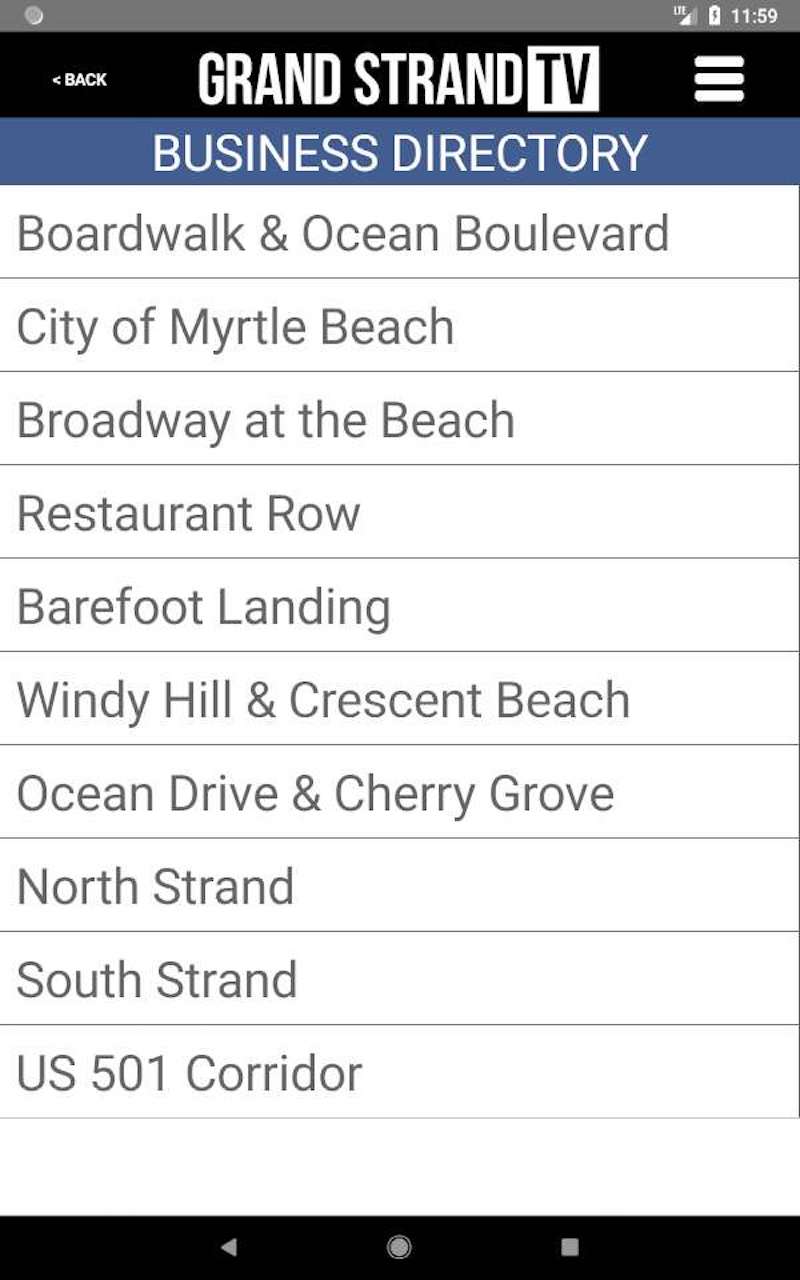Select Boardwalk & Ocean Boulevard

coord(400,233)
